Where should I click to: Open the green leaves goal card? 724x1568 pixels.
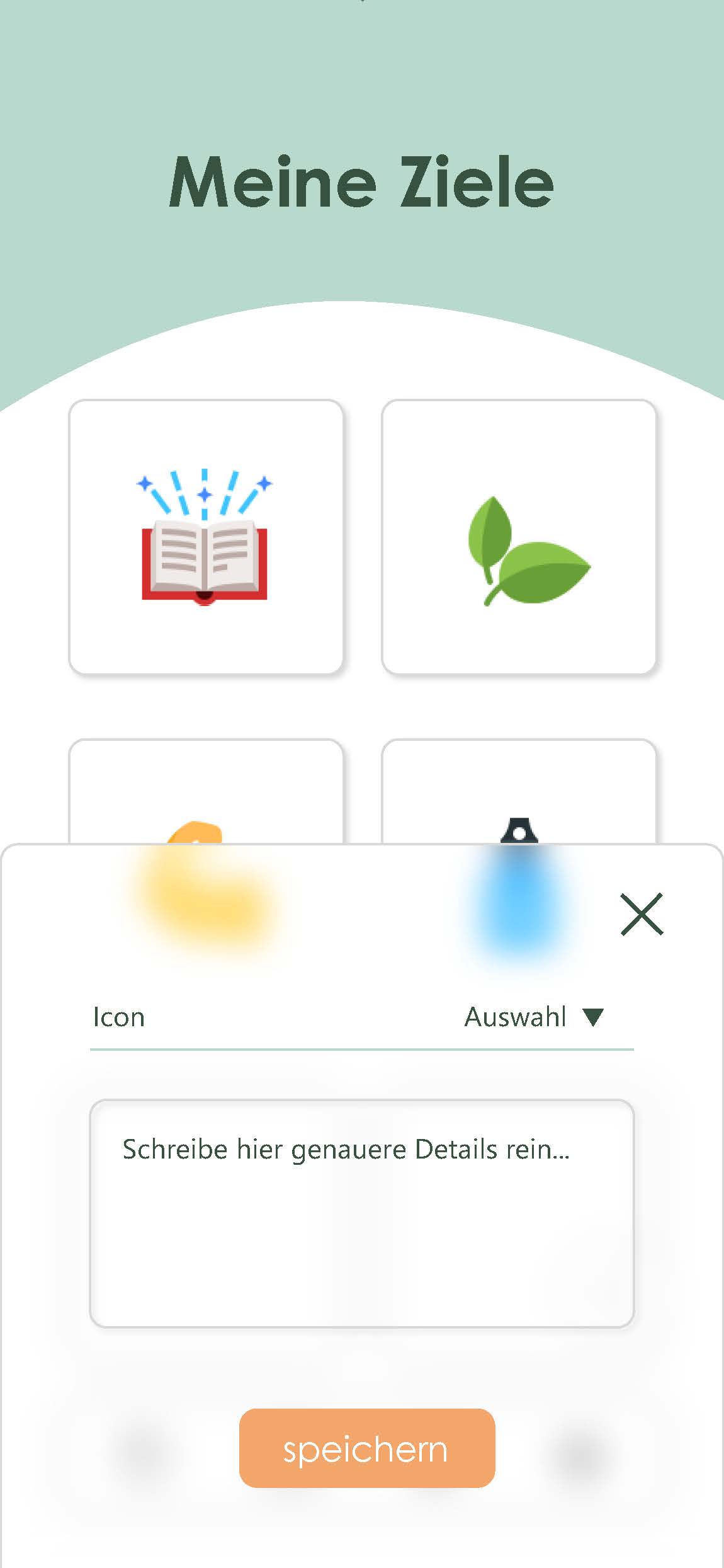point(519,537)
